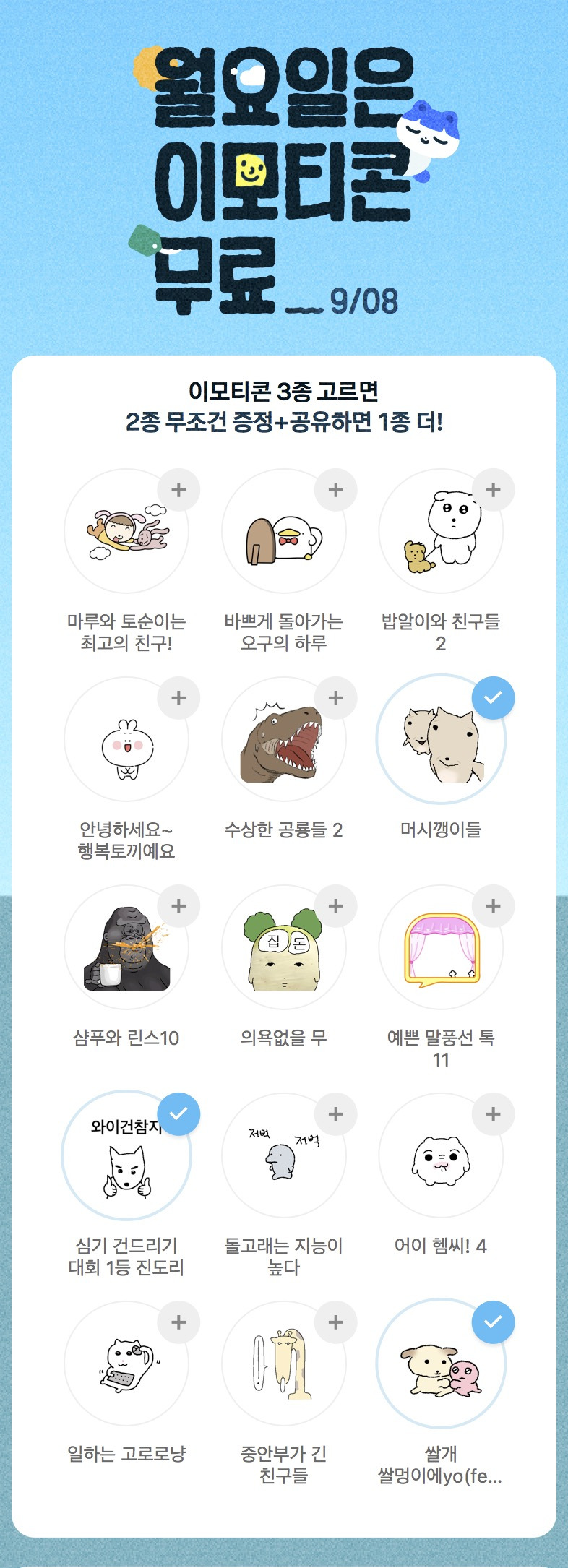Add 중안부가 긴 친구들 emoticon
This screenshot has height=1568, width=568.
point(336,1322)
